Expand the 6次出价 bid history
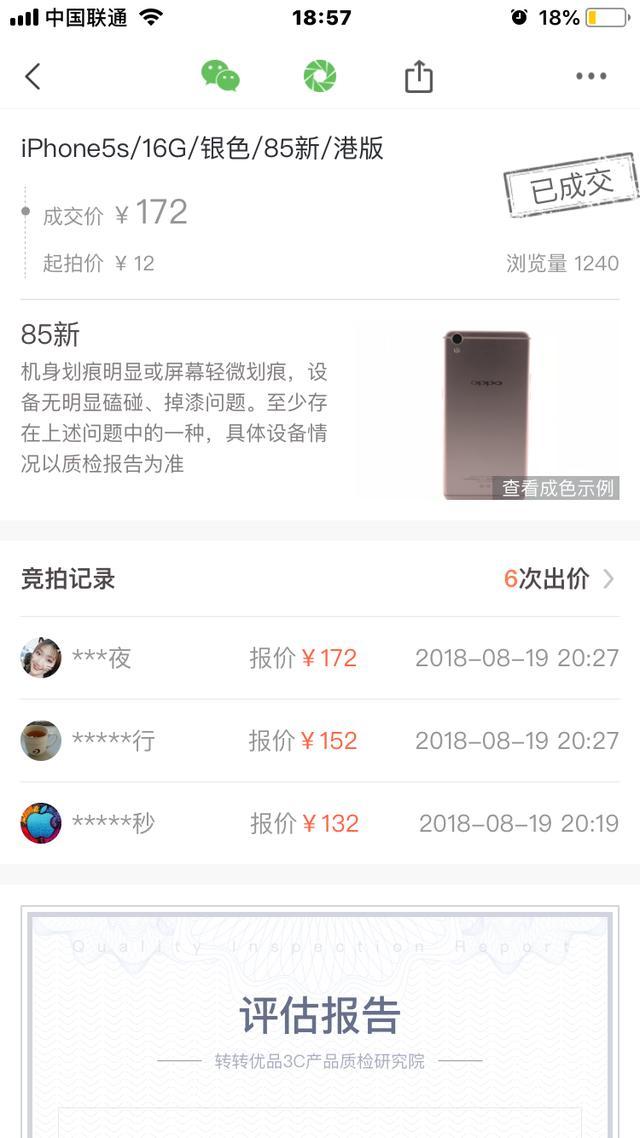This screenshot has height=1138, width=640. 560,579
